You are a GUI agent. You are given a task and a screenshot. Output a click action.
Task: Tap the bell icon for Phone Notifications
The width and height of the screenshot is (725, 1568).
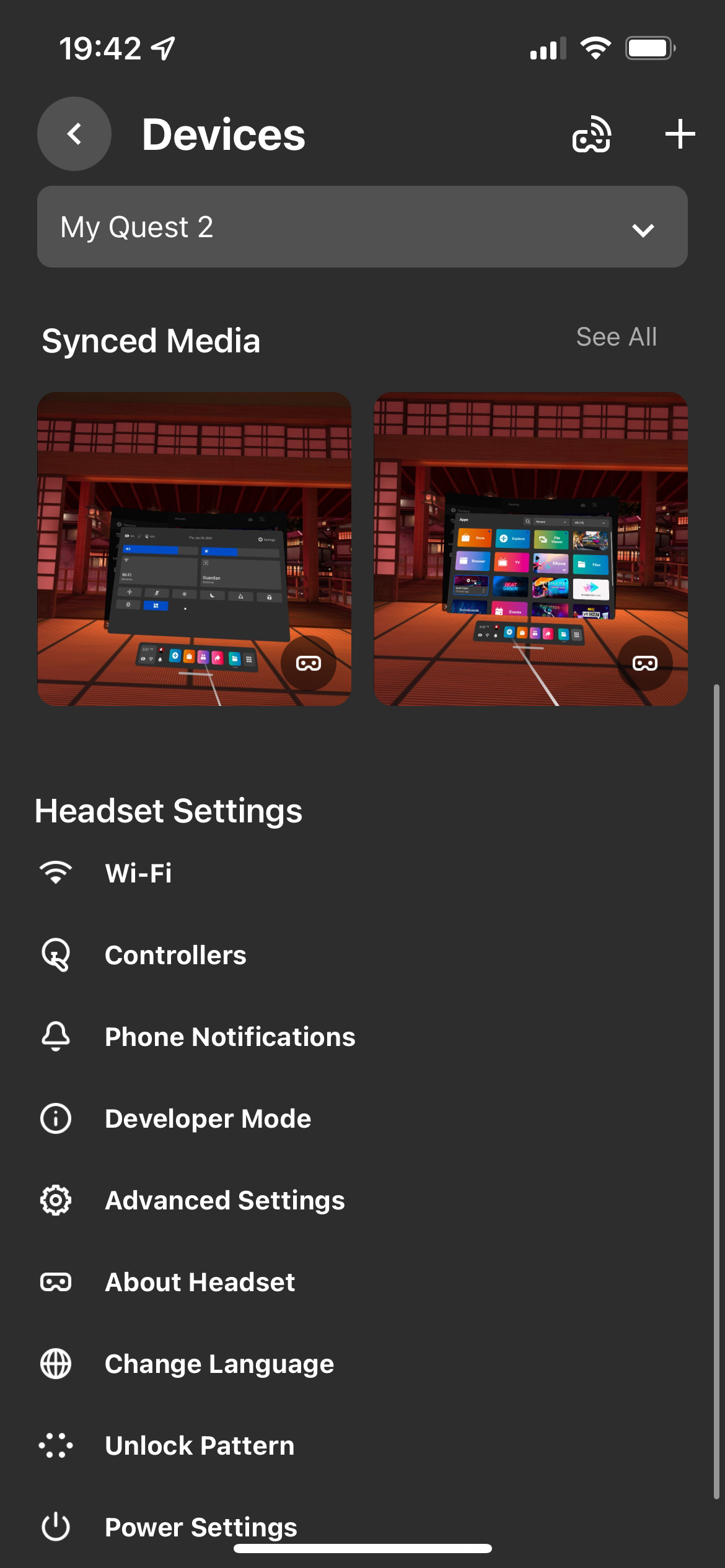(x=55, y=1036)
